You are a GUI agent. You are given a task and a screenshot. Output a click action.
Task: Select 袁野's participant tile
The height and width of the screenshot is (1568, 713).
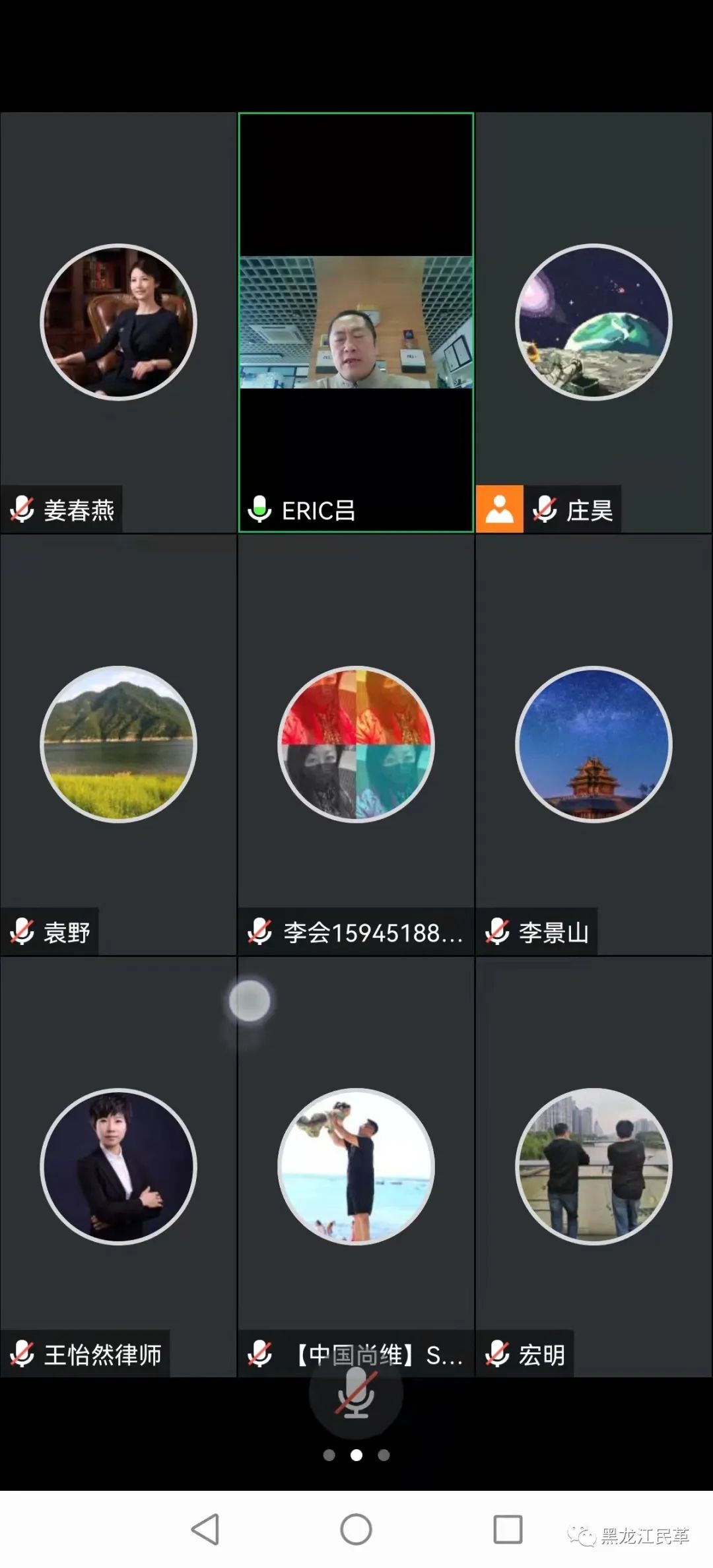[x=119, y=744]
